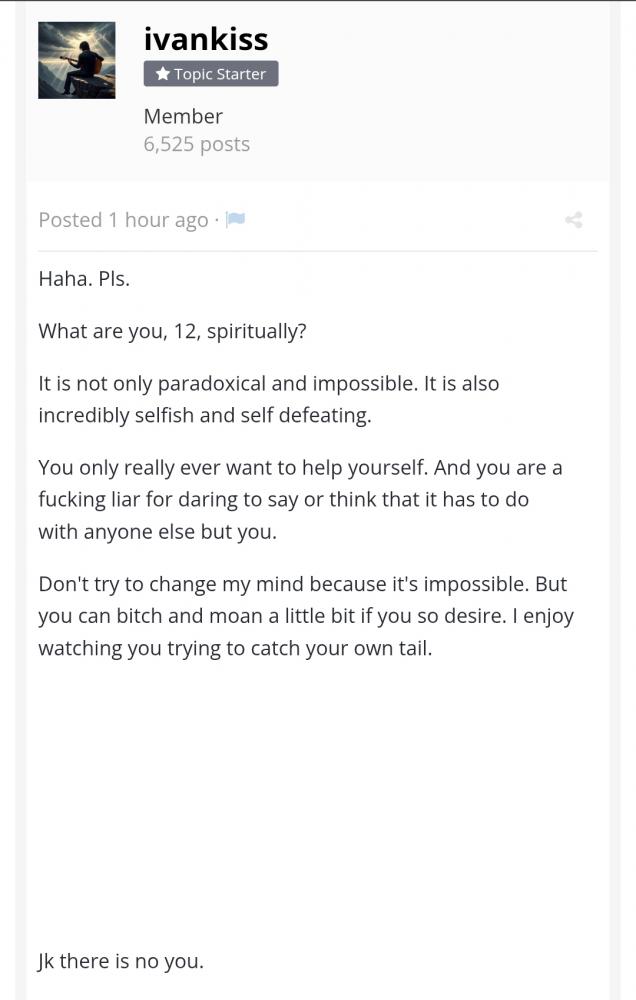The width and height of the screenshot is (636, 1000).
Task: Share this post by ivankiss
Action: click(x=573, y=220)
